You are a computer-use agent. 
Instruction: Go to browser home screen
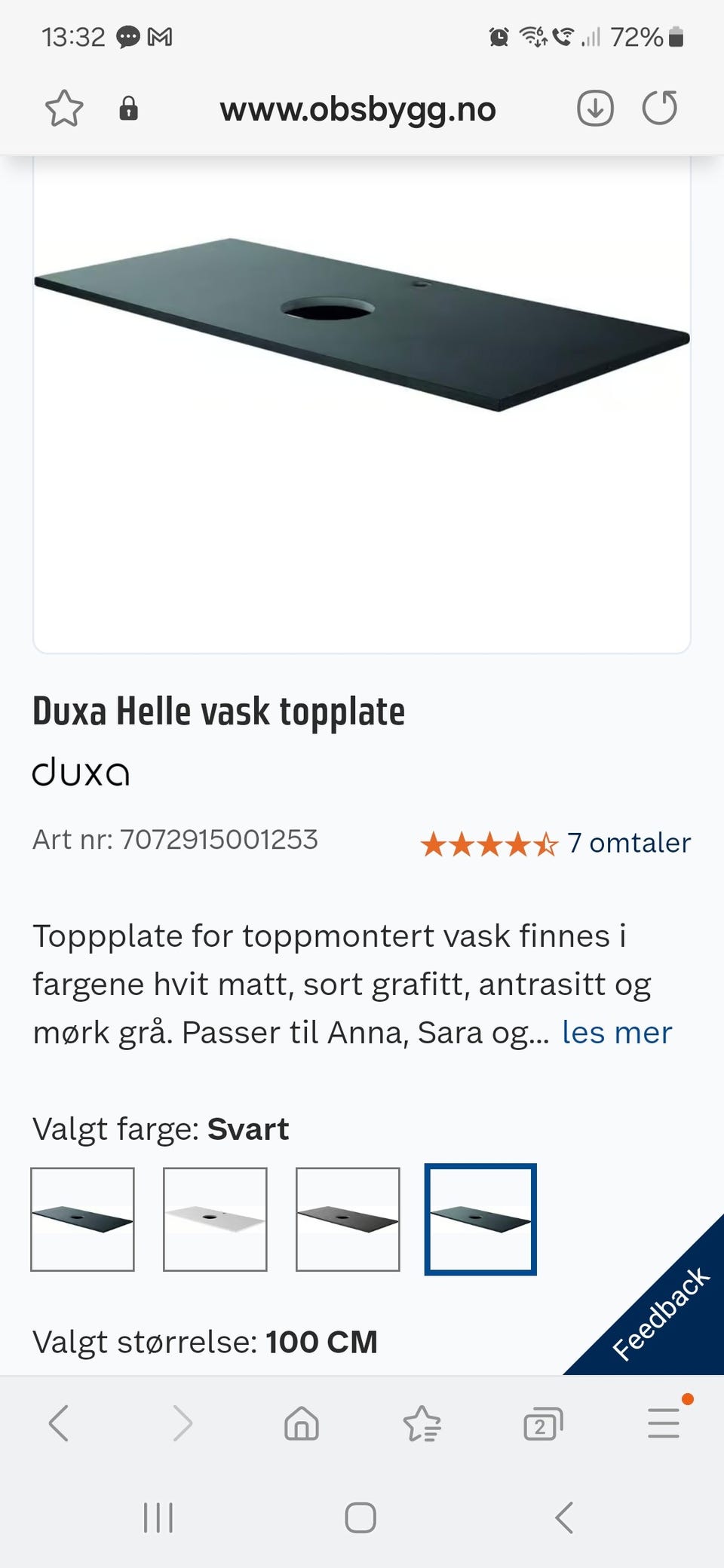tap(301, 1423)
